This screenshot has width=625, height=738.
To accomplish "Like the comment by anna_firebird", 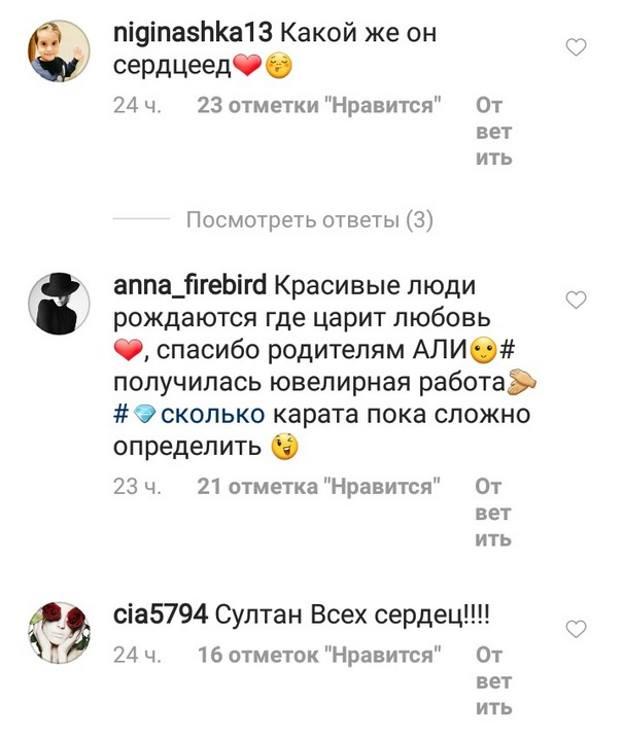I will pyautogui.click(x=576, y=300).
